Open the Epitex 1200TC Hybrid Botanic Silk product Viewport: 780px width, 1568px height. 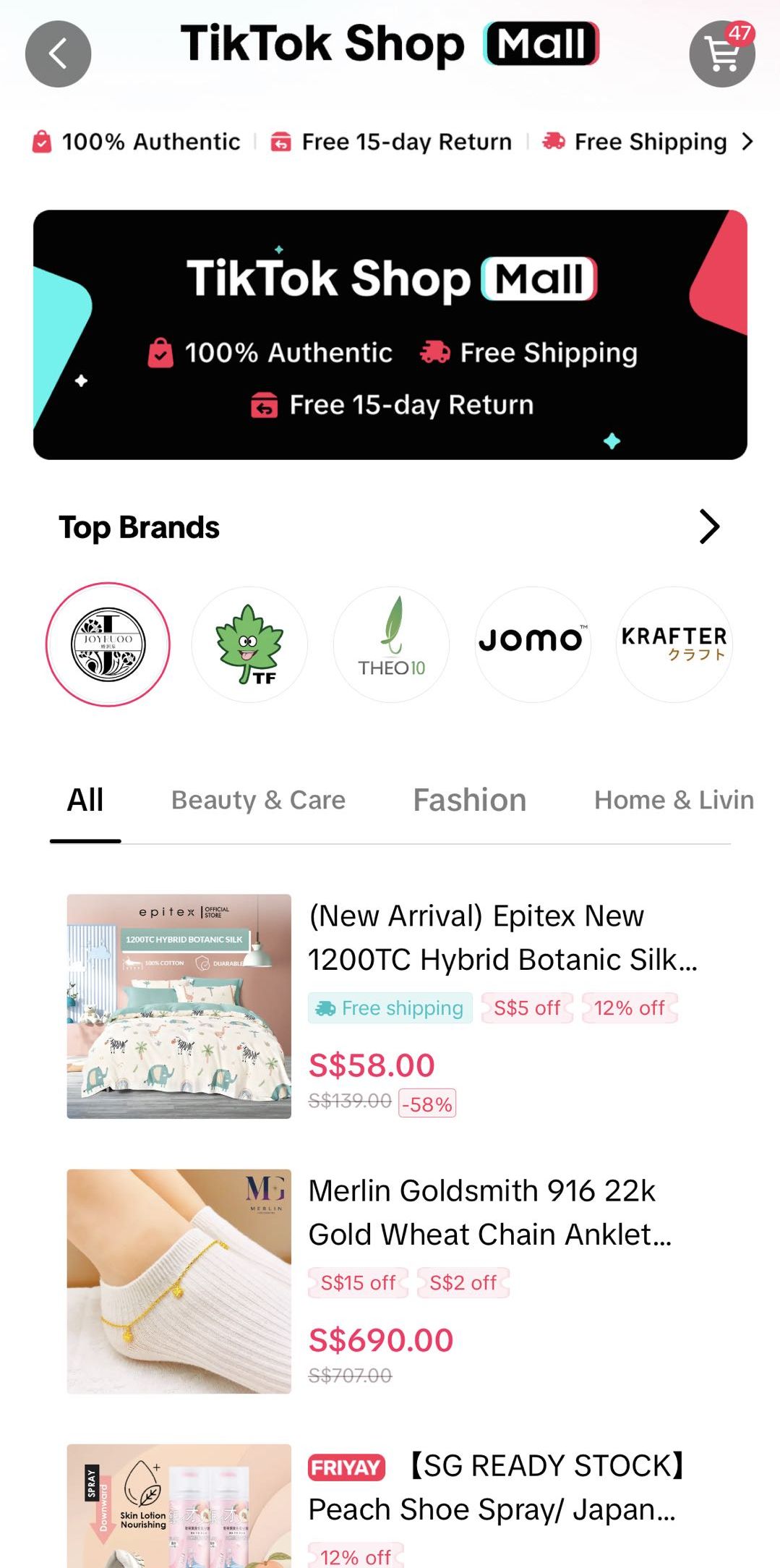[x=502, y=938]
